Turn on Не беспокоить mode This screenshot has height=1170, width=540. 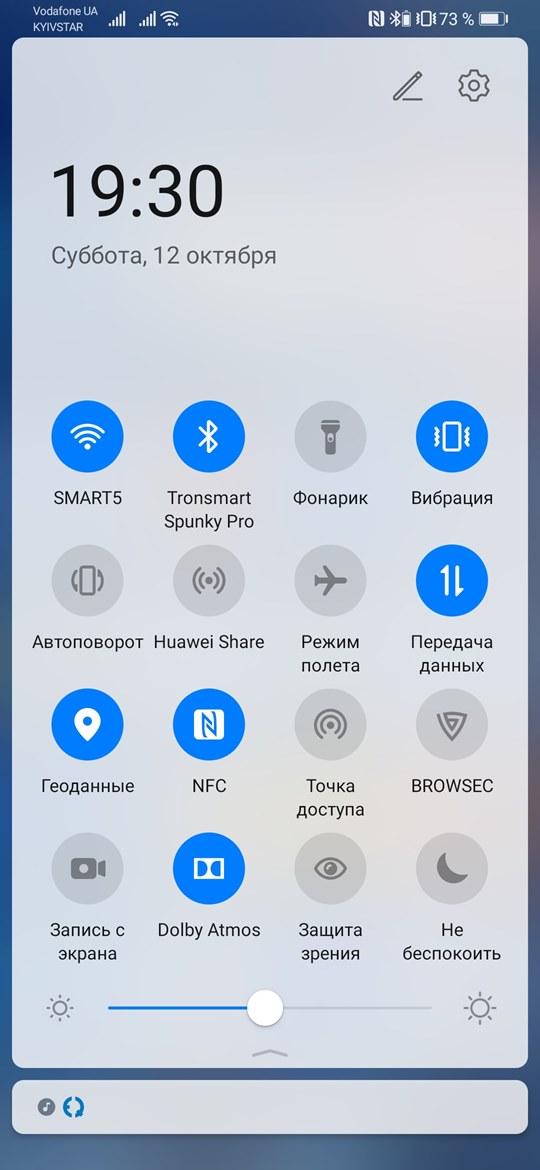pos(452,869)
